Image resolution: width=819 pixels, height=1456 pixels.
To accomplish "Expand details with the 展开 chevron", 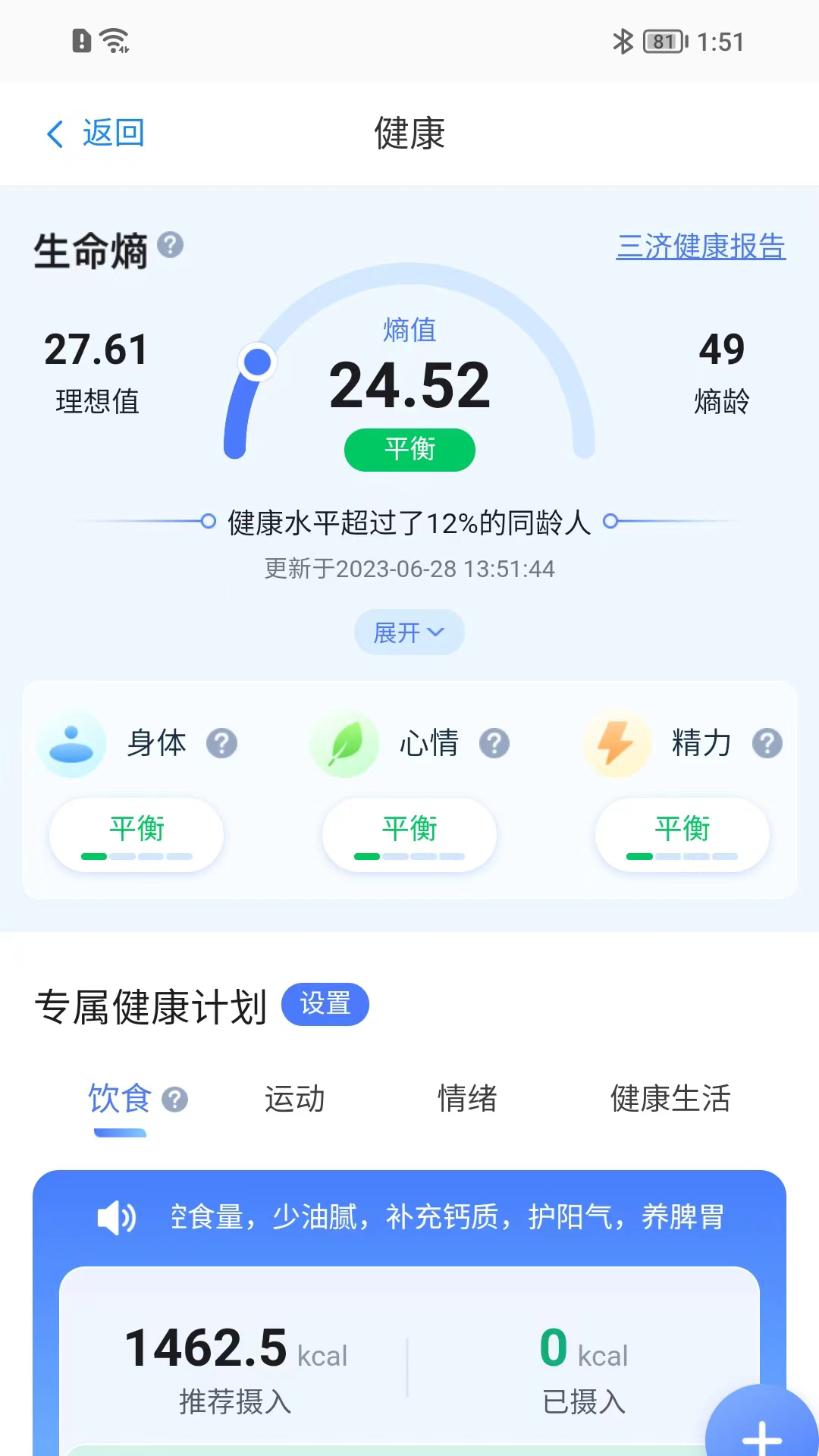I will [409, 632].
